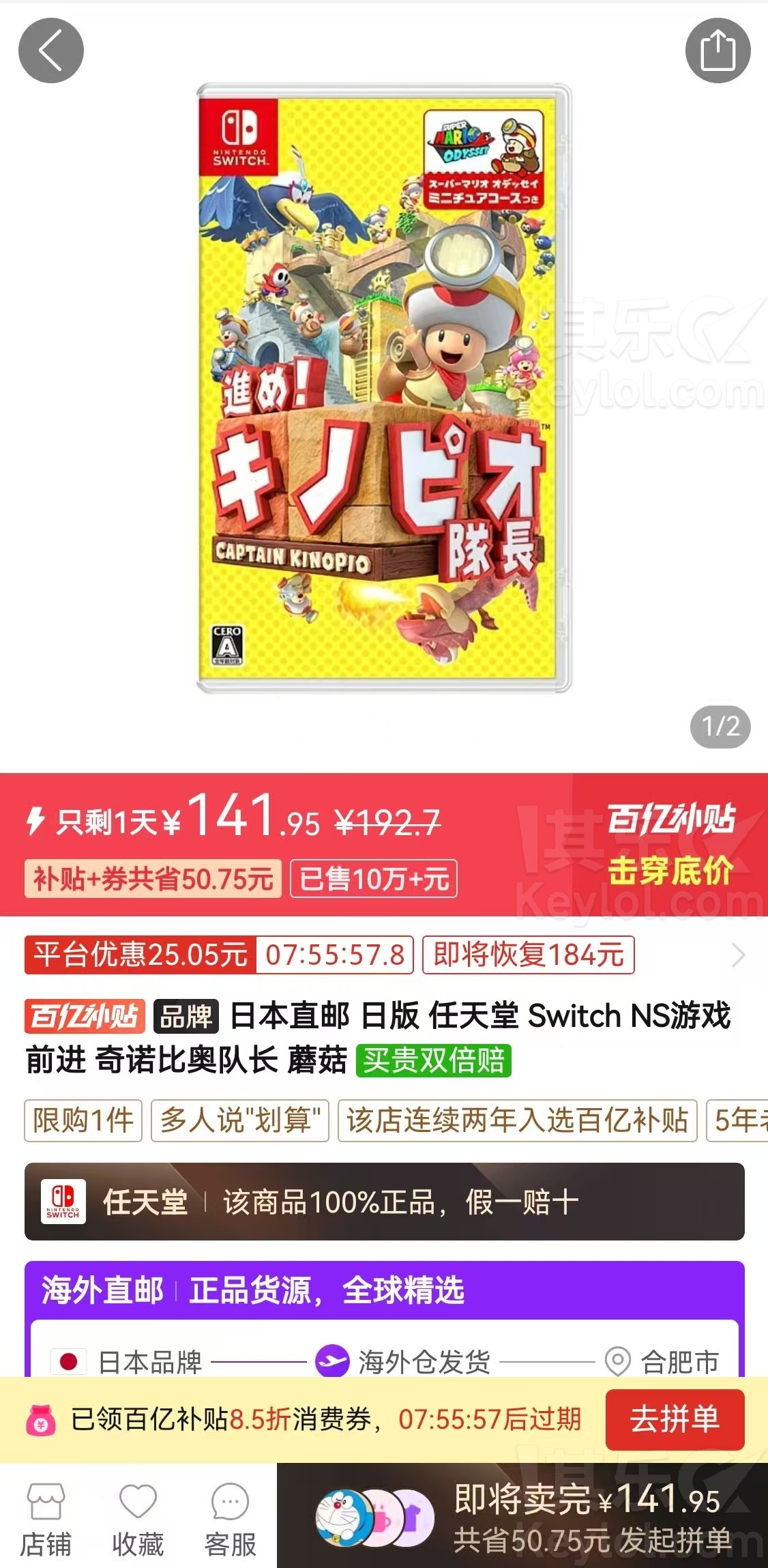Screen dimensions: 768x1568
Task: Share this product listing
Action: [718, 51]
